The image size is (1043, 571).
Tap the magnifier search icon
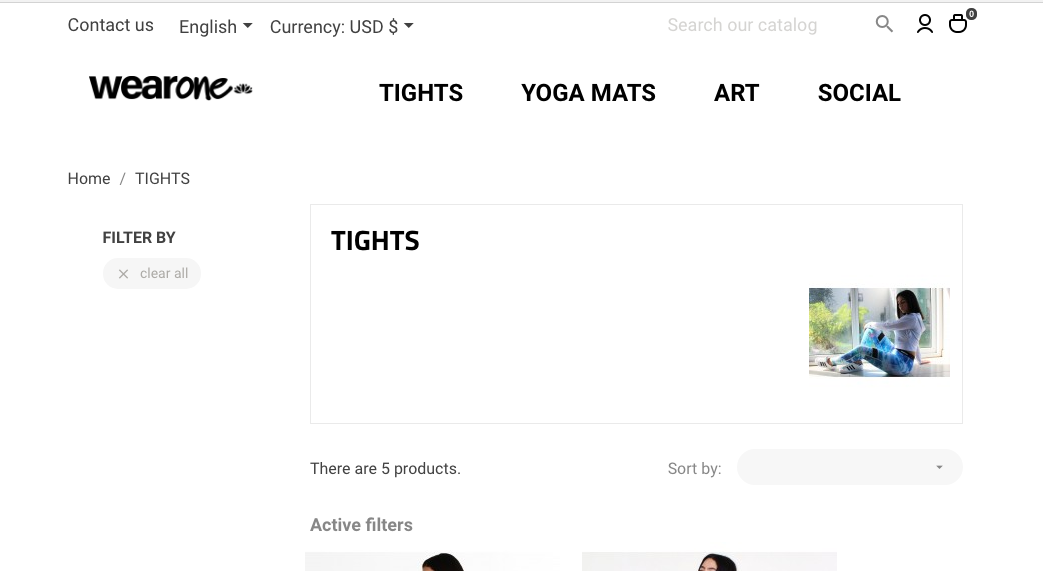pyautogui.click(x=884, y=24)
